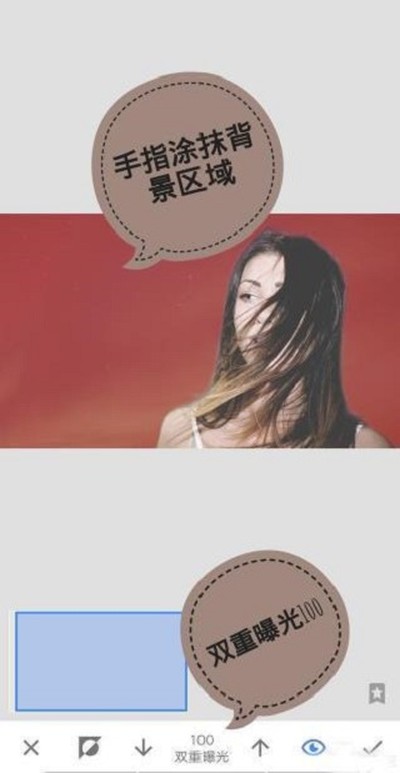Screen dimensions: 400x773
Task: Increase double exposure with the up arrow
Action: tap(260, 748)
